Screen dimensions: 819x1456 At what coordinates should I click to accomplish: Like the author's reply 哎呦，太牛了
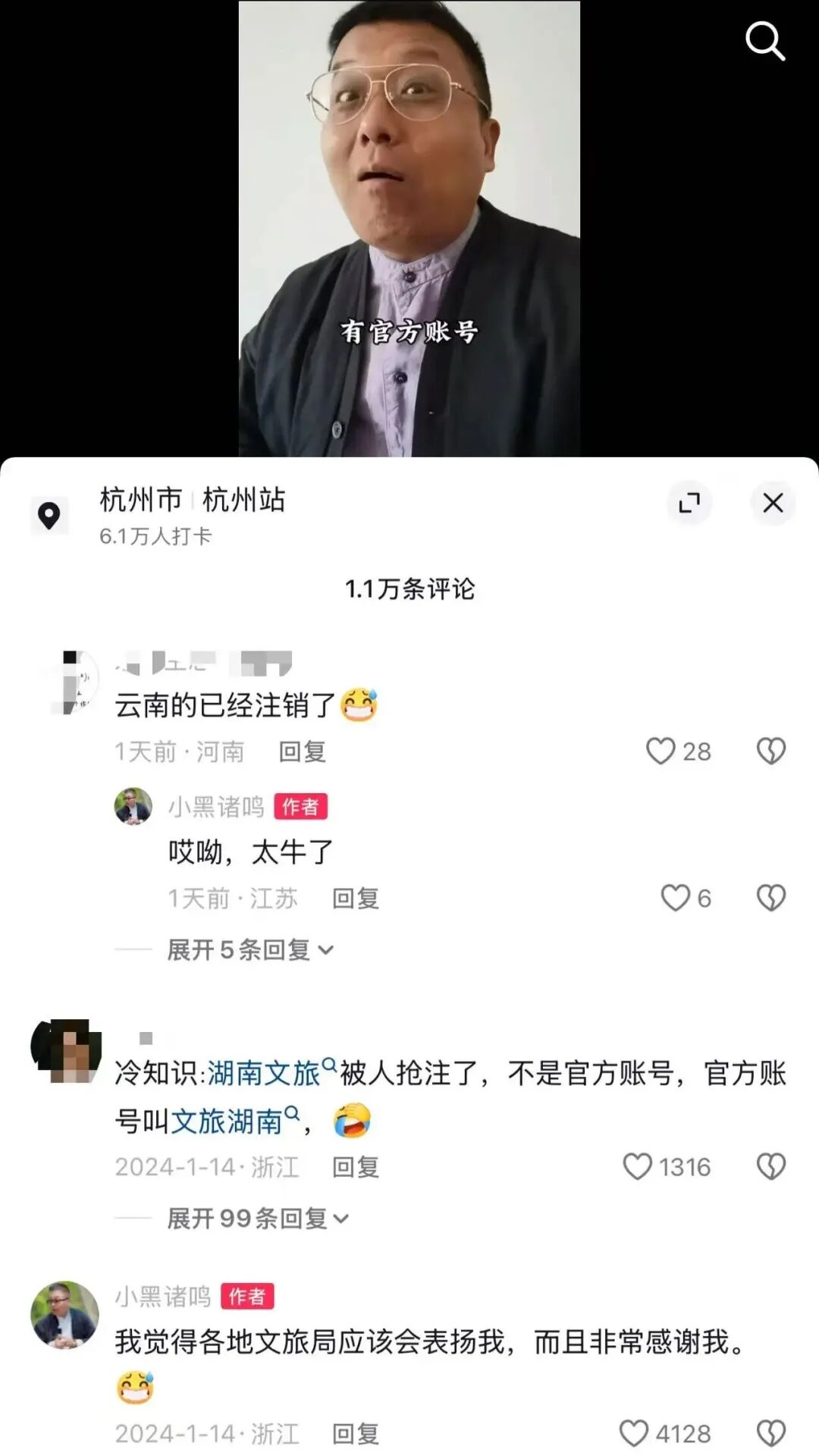(675, 899)
